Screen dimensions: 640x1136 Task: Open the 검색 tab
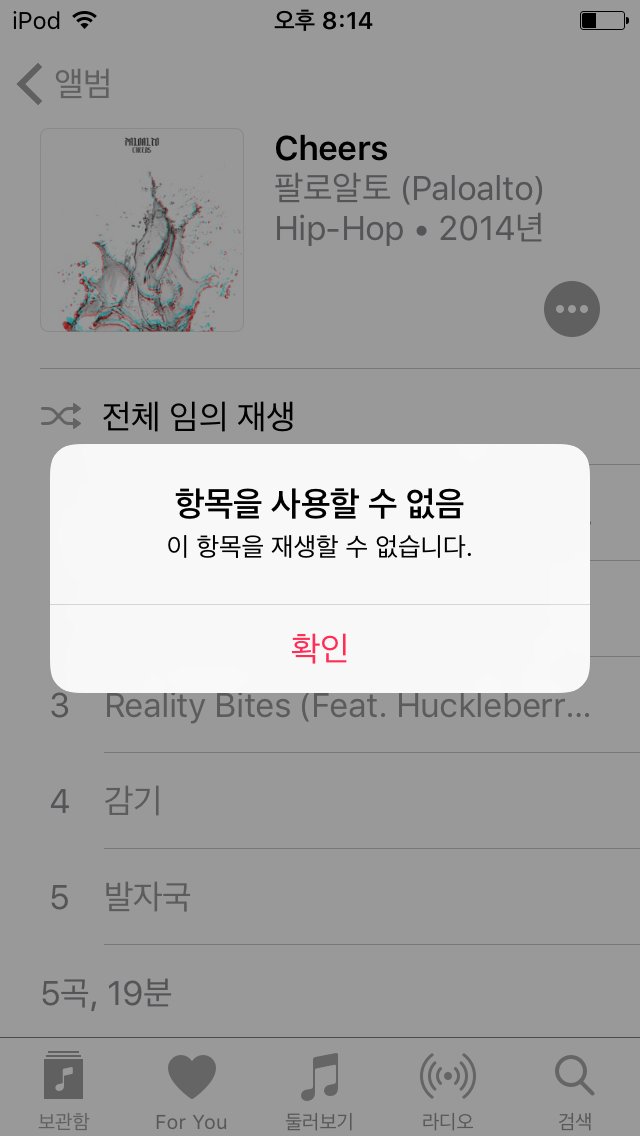pos(575,1089)
